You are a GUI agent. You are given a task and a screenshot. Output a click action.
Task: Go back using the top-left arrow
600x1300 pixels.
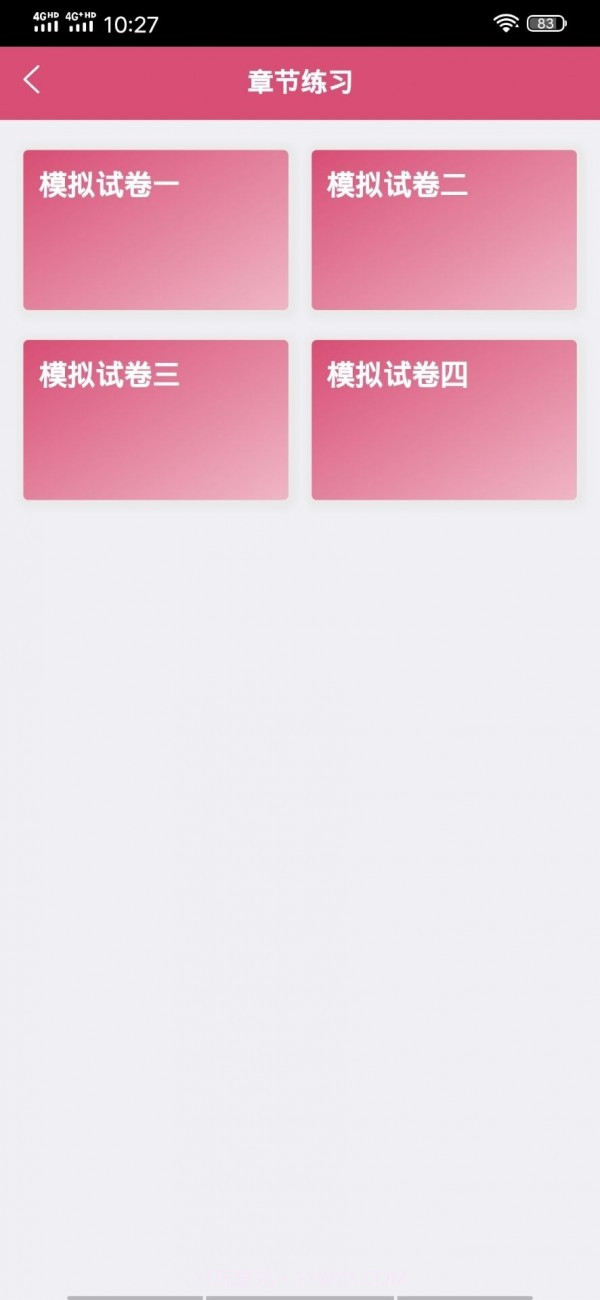click(32, 80)
